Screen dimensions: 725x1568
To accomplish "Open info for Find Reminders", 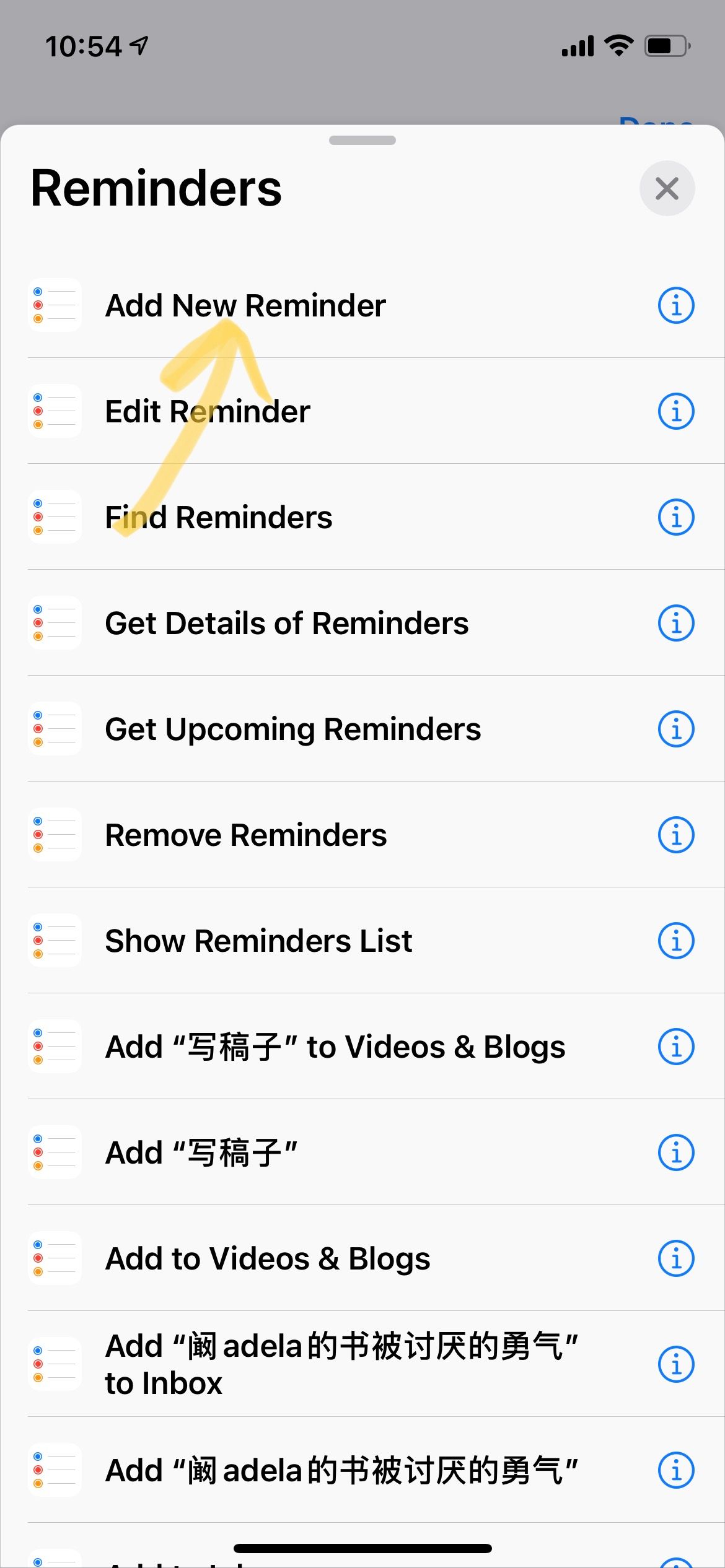I will pos(675,517).
